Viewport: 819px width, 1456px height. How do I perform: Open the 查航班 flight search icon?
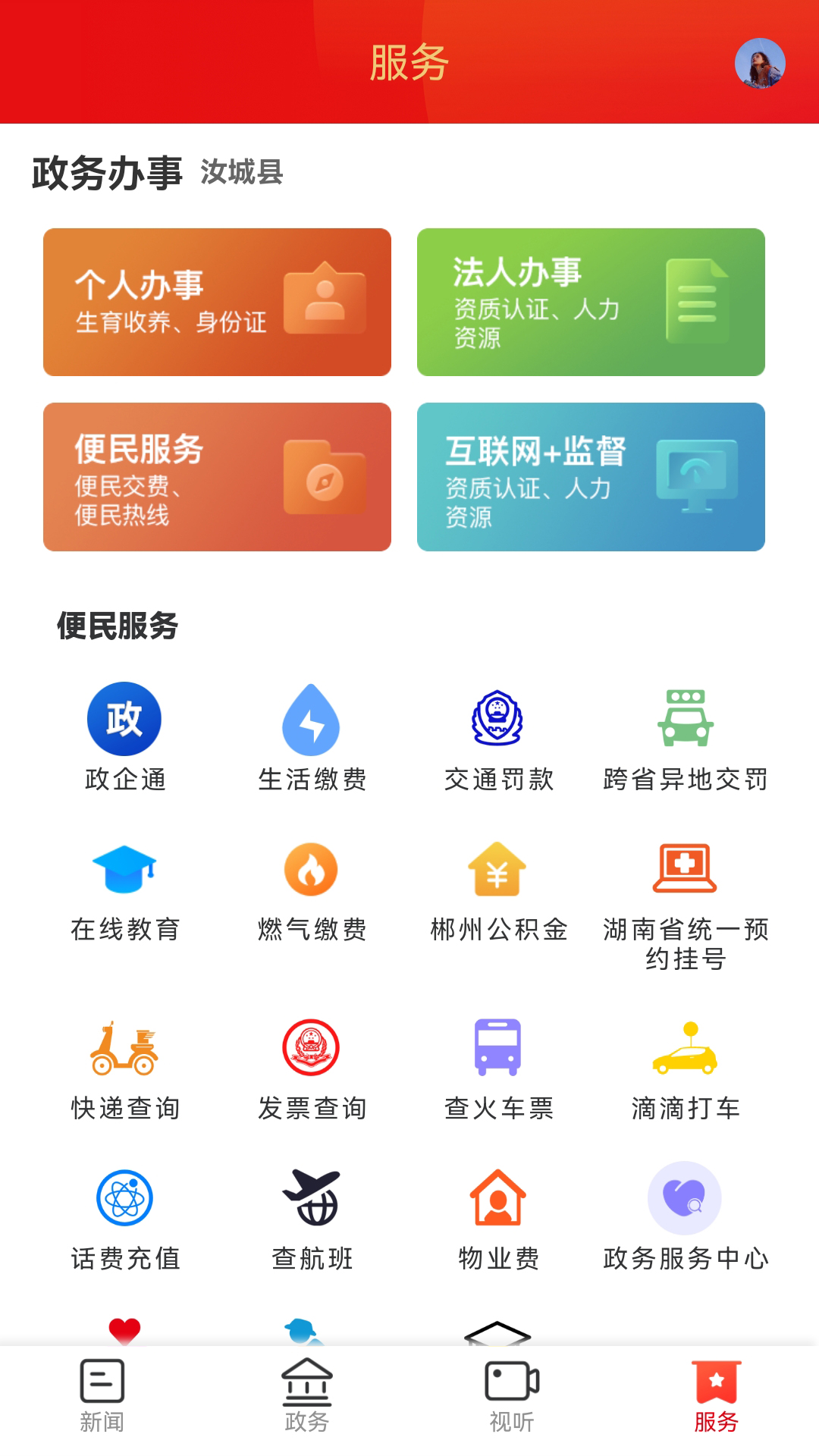(311, 1206)
